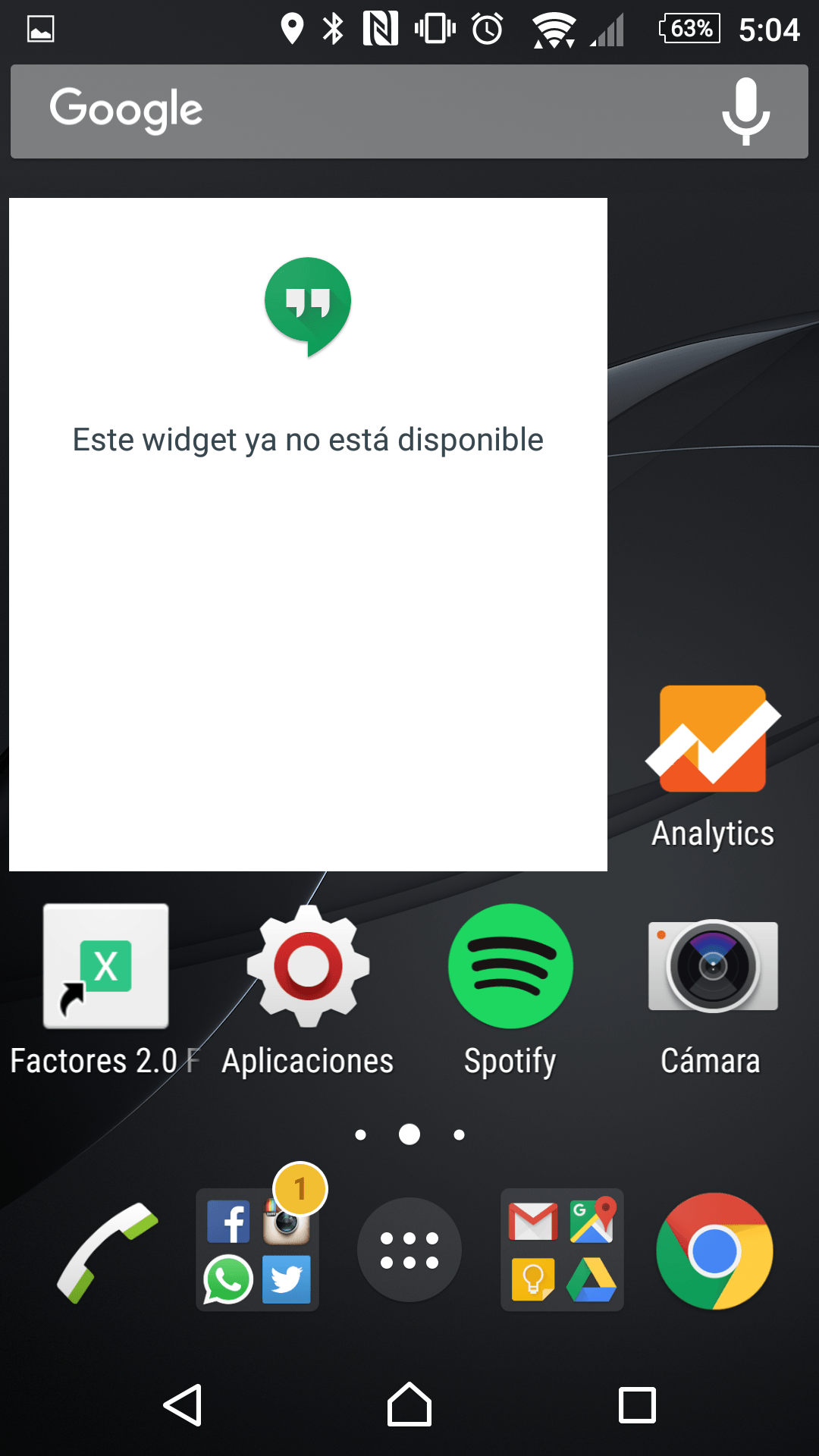
Task: Open the app drawer
Action: [409, 1250]
